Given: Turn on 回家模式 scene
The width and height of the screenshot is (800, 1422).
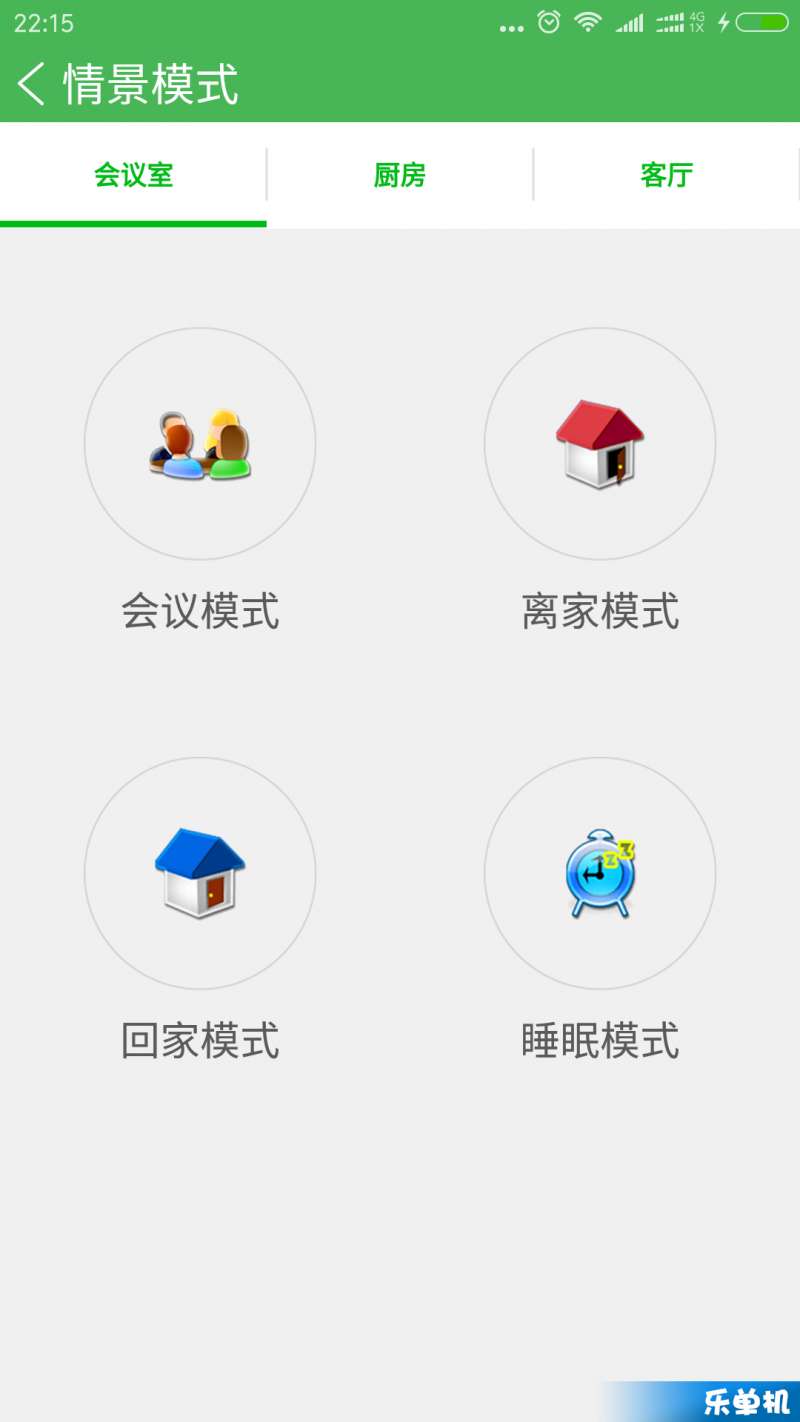Looking at the screenshot, I should tap(200, 874).
